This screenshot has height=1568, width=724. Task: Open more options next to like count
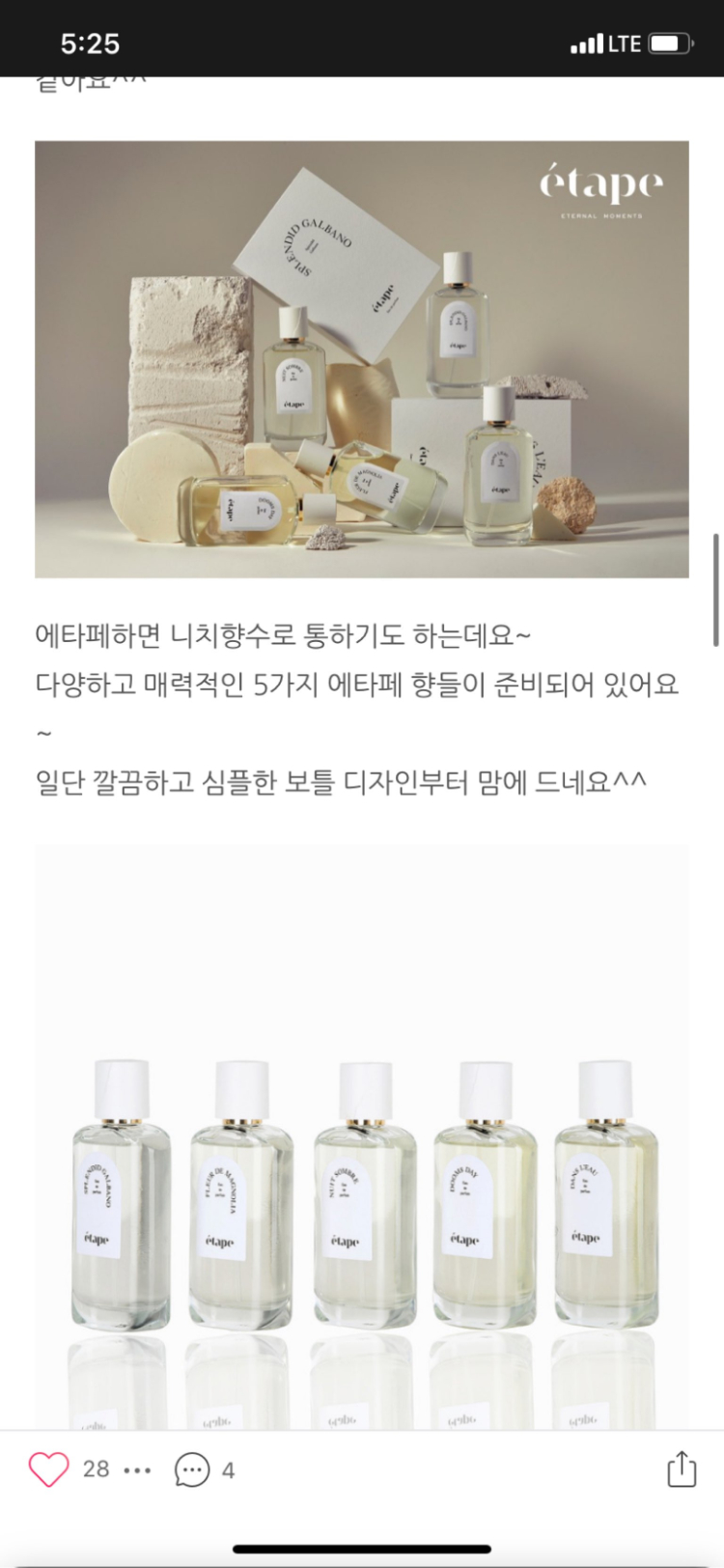(x=138, y=1470)
